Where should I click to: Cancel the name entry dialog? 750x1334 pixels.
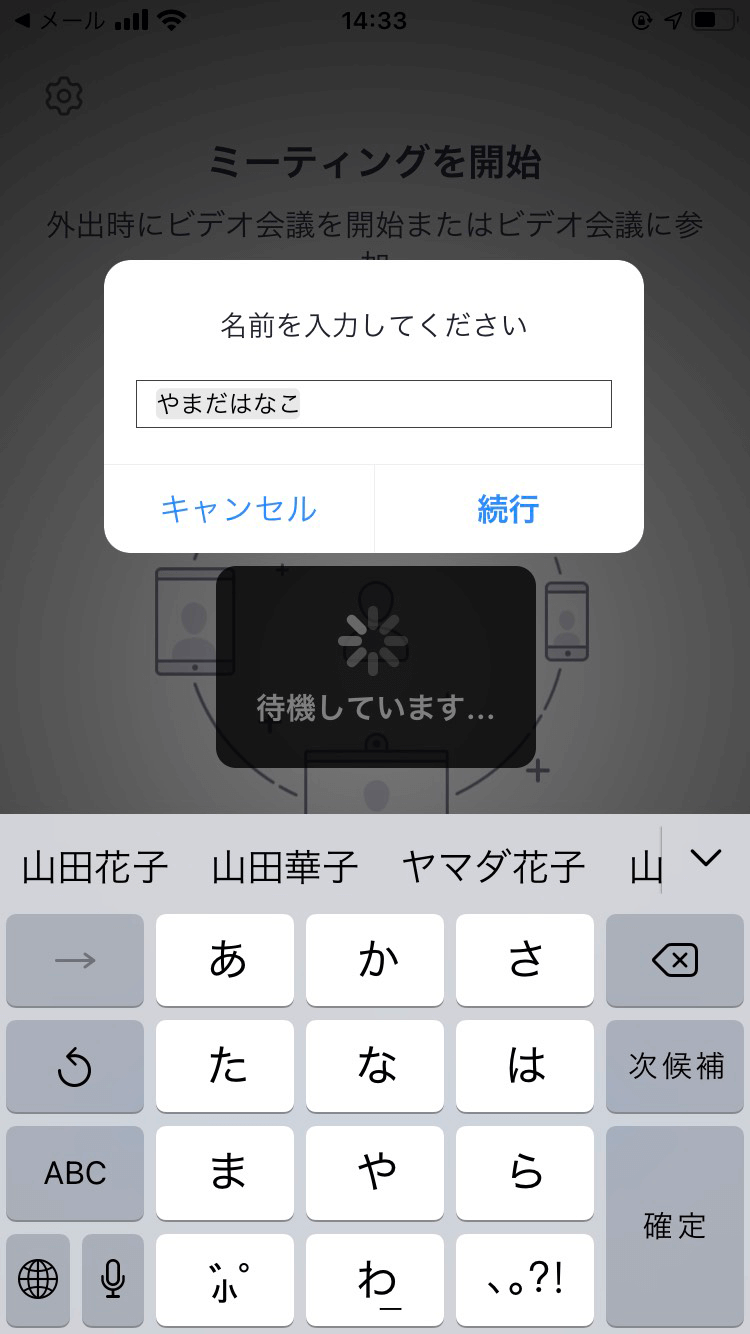(239, 509)
